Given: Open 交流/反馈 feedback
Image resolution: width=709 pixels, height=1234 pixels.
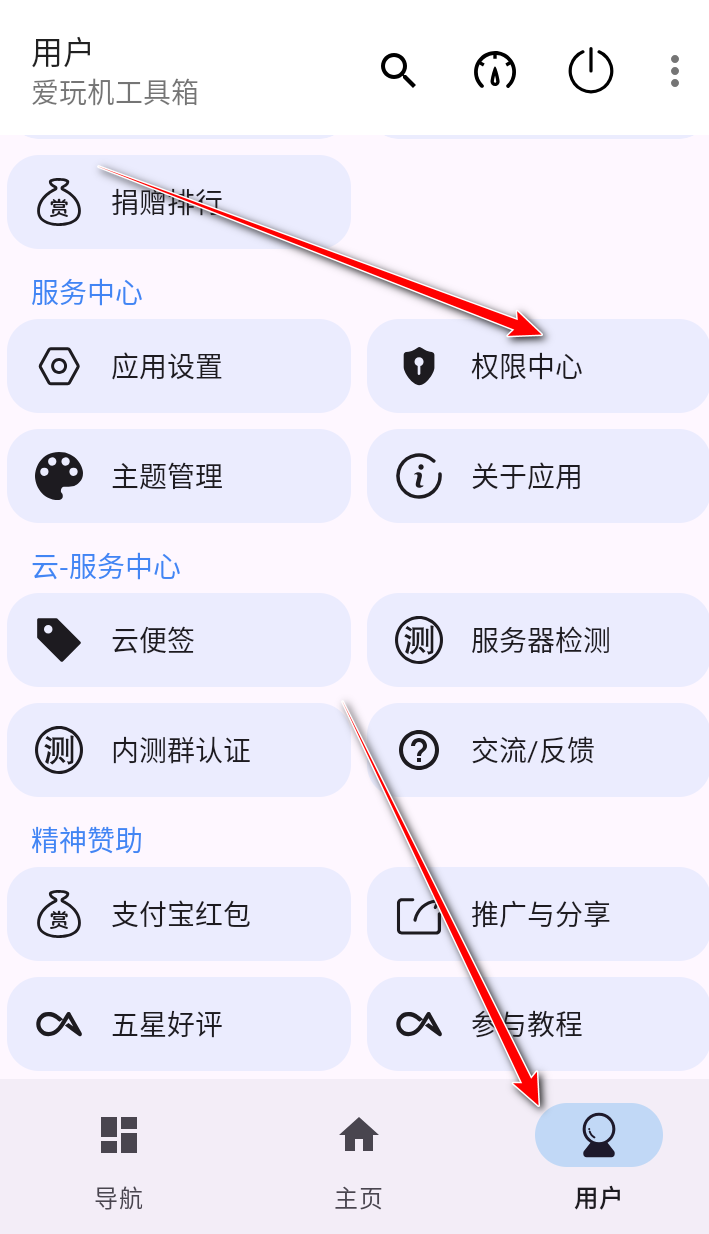Looking at the screenshot, I should tap(537, 750).
